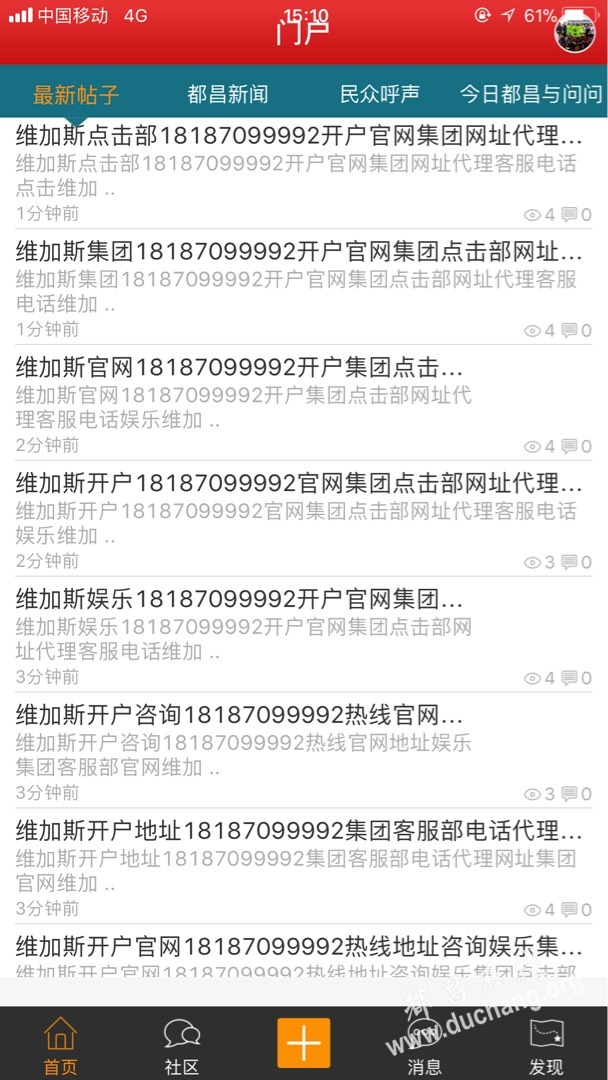Screen dimensions: 608x1080
Task: Open post starting 维加斯官网18187099992
Action: coord(304,403)
